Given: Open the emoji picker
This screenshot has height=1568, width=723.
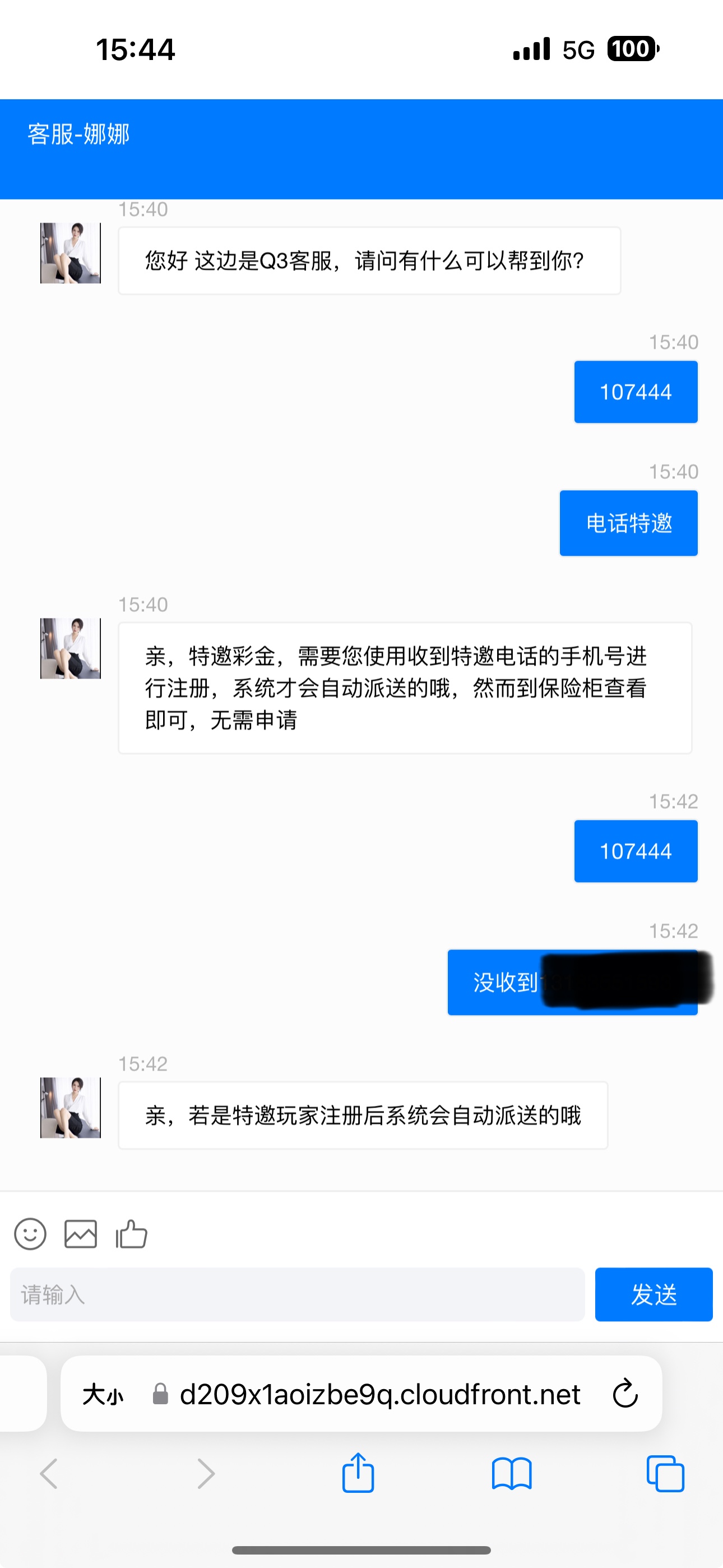Looking at the screenshot, I should tap(30, 1234).
